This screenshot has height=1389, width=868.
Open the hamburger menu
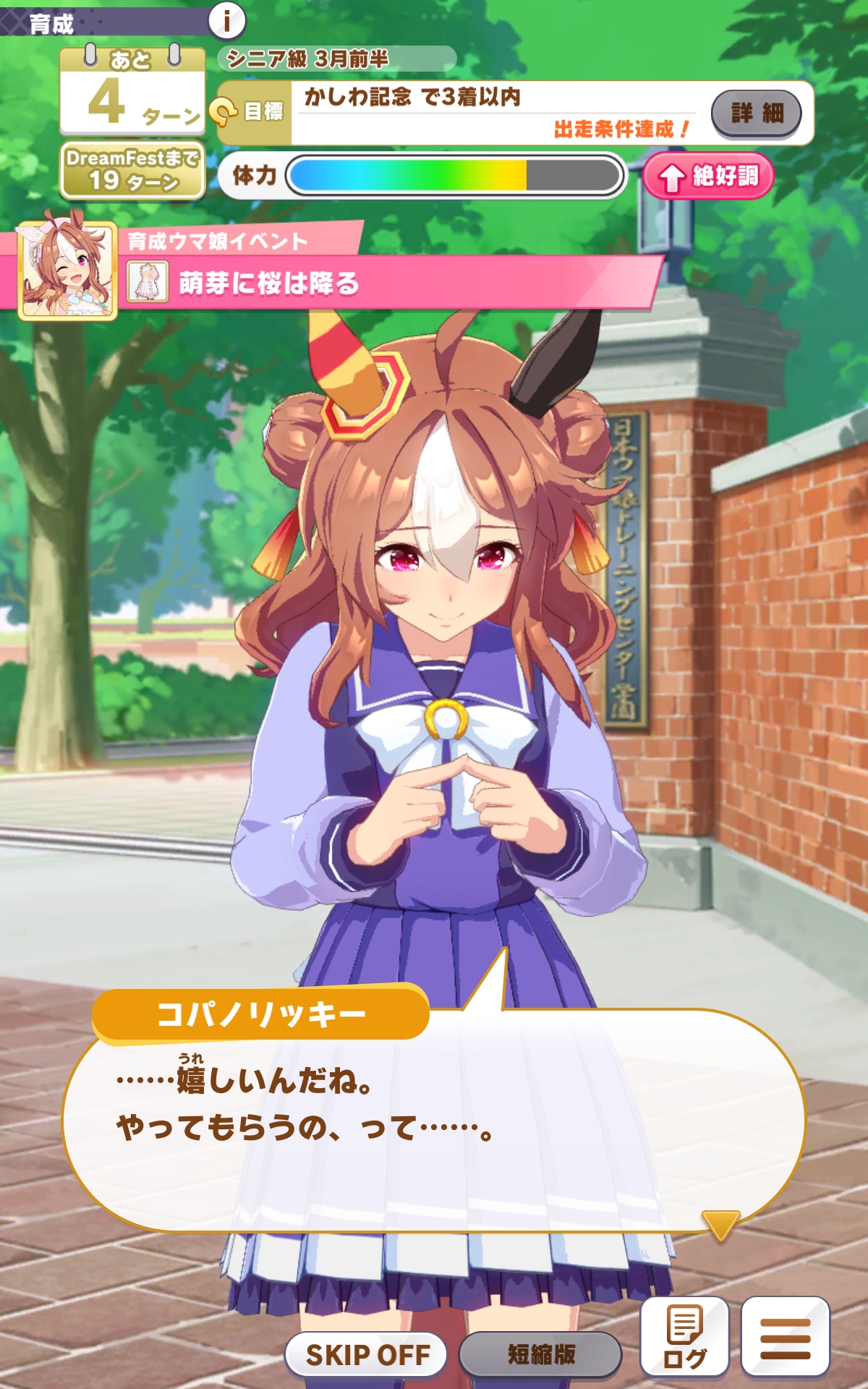click(785, 1337)
